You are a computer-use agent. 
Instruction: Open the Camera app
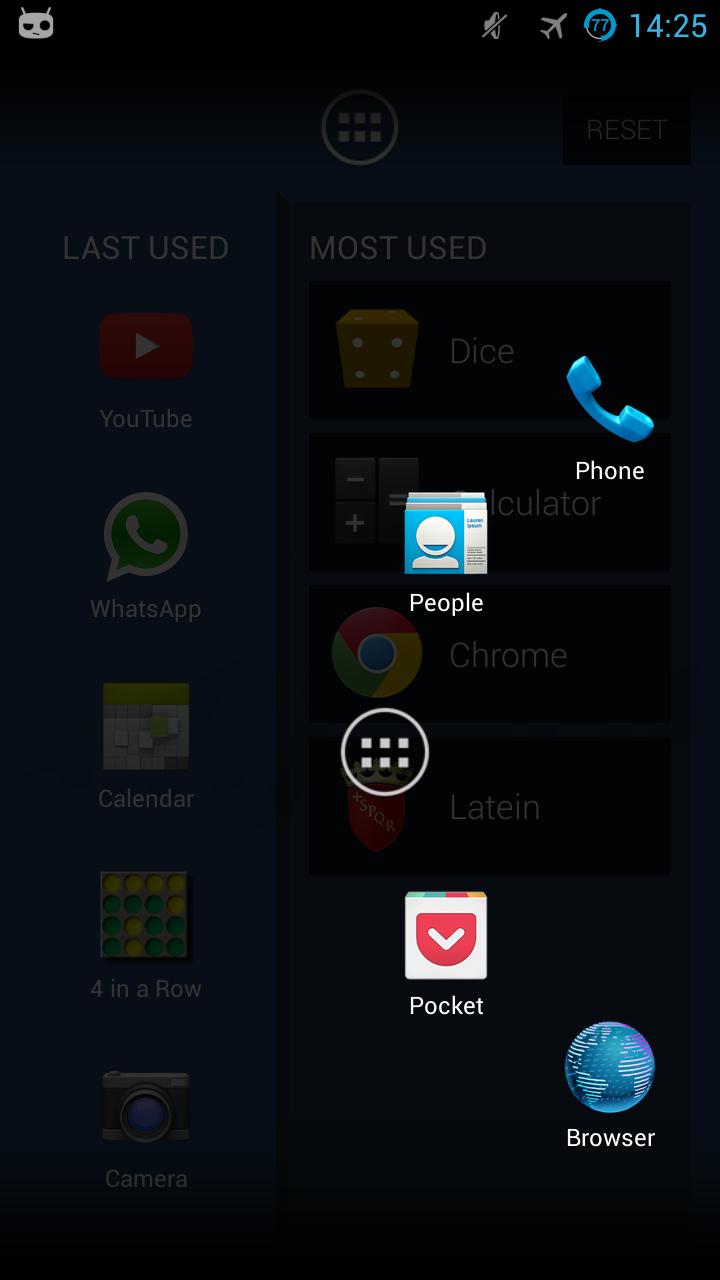point(146,1107)
